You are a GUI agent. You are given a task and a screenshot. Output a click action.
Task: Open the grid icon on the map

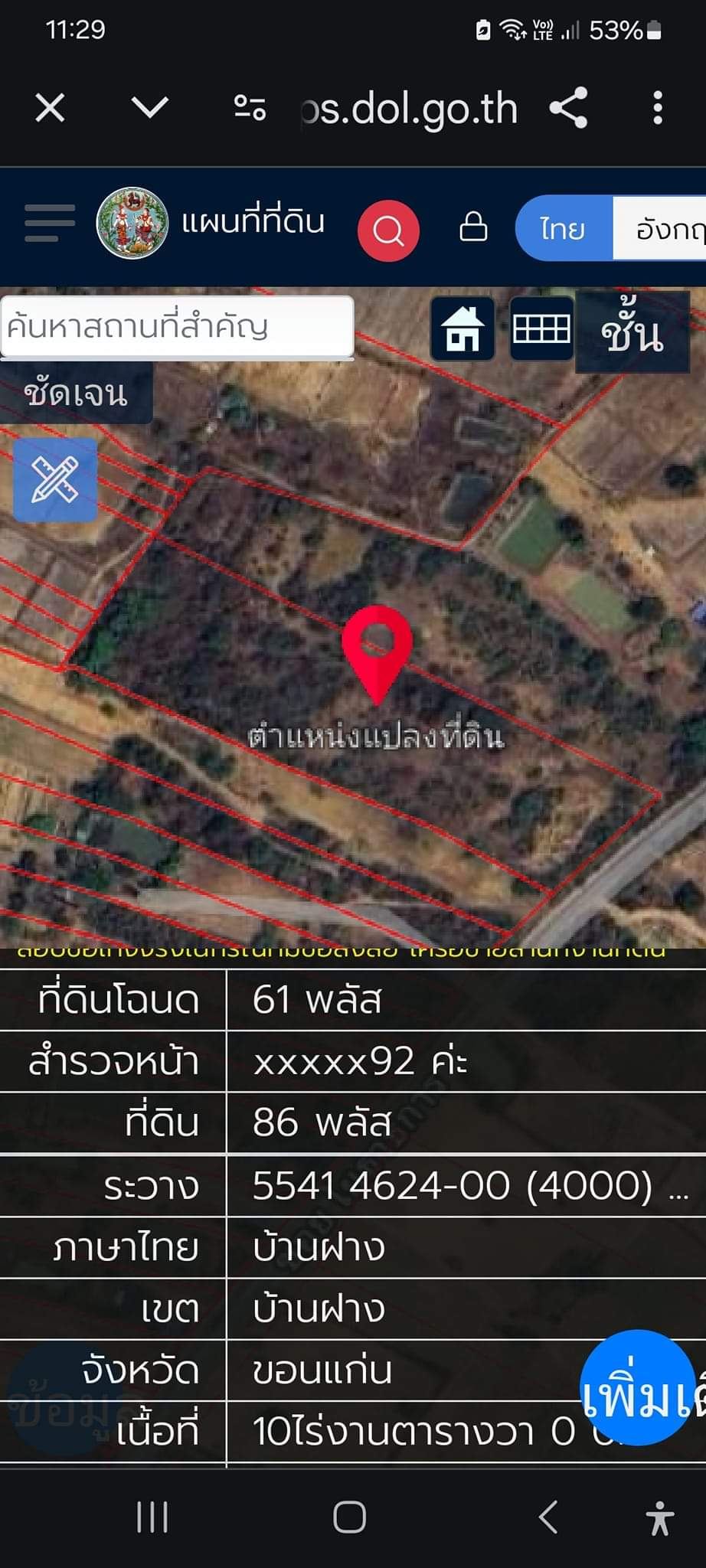point(541,328)
